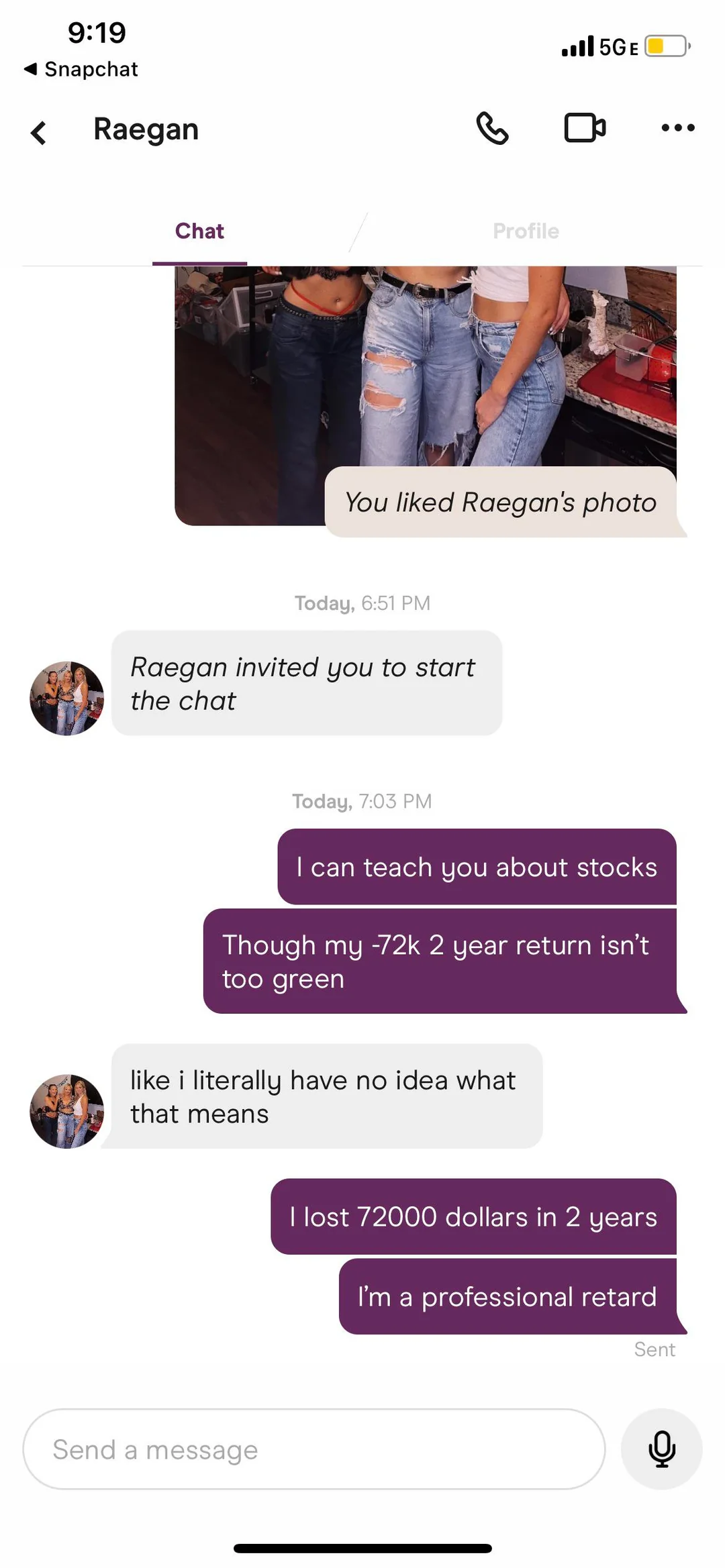
Task: Start a voice call with Raegan
Action: pos(492,127)
